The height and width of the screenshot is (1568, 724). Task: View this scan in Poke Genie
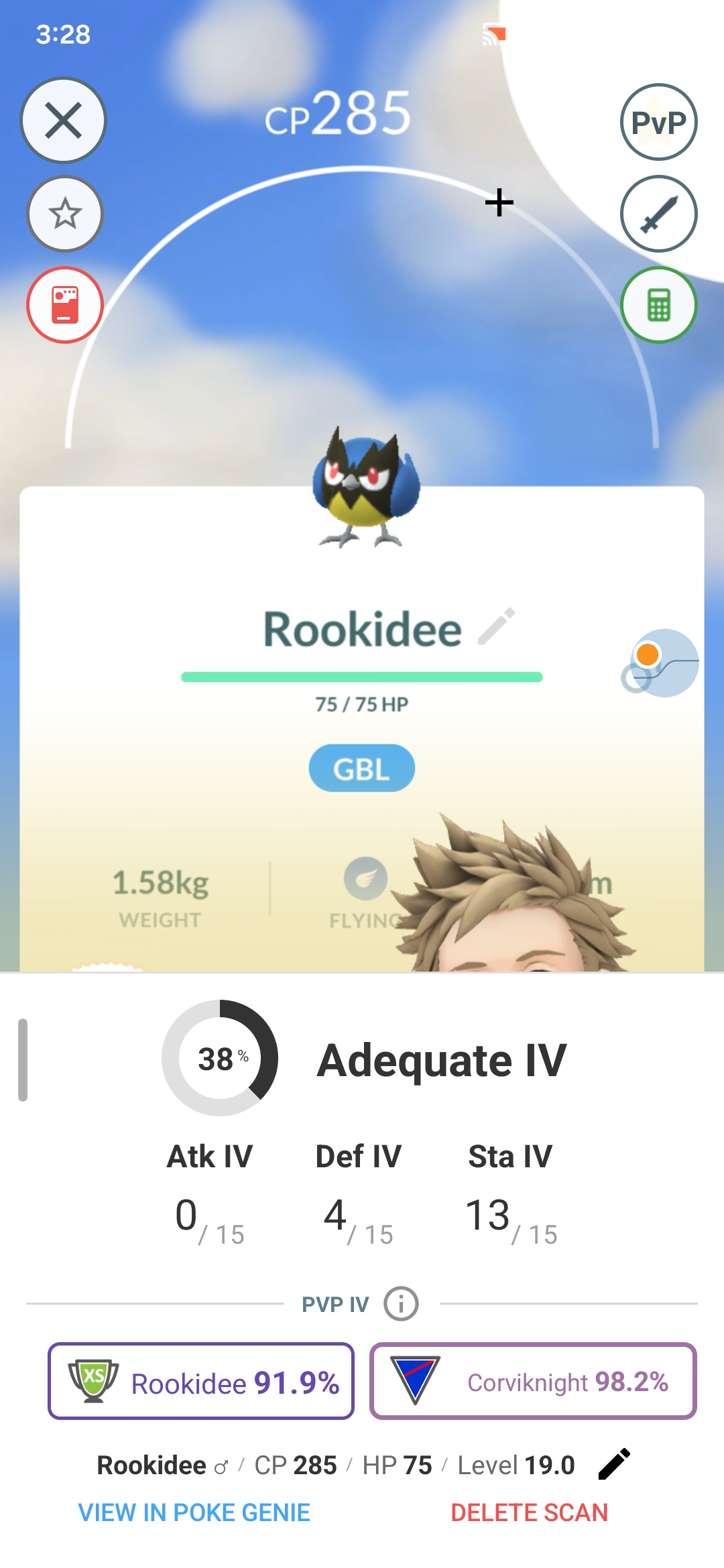point(194,1512)
